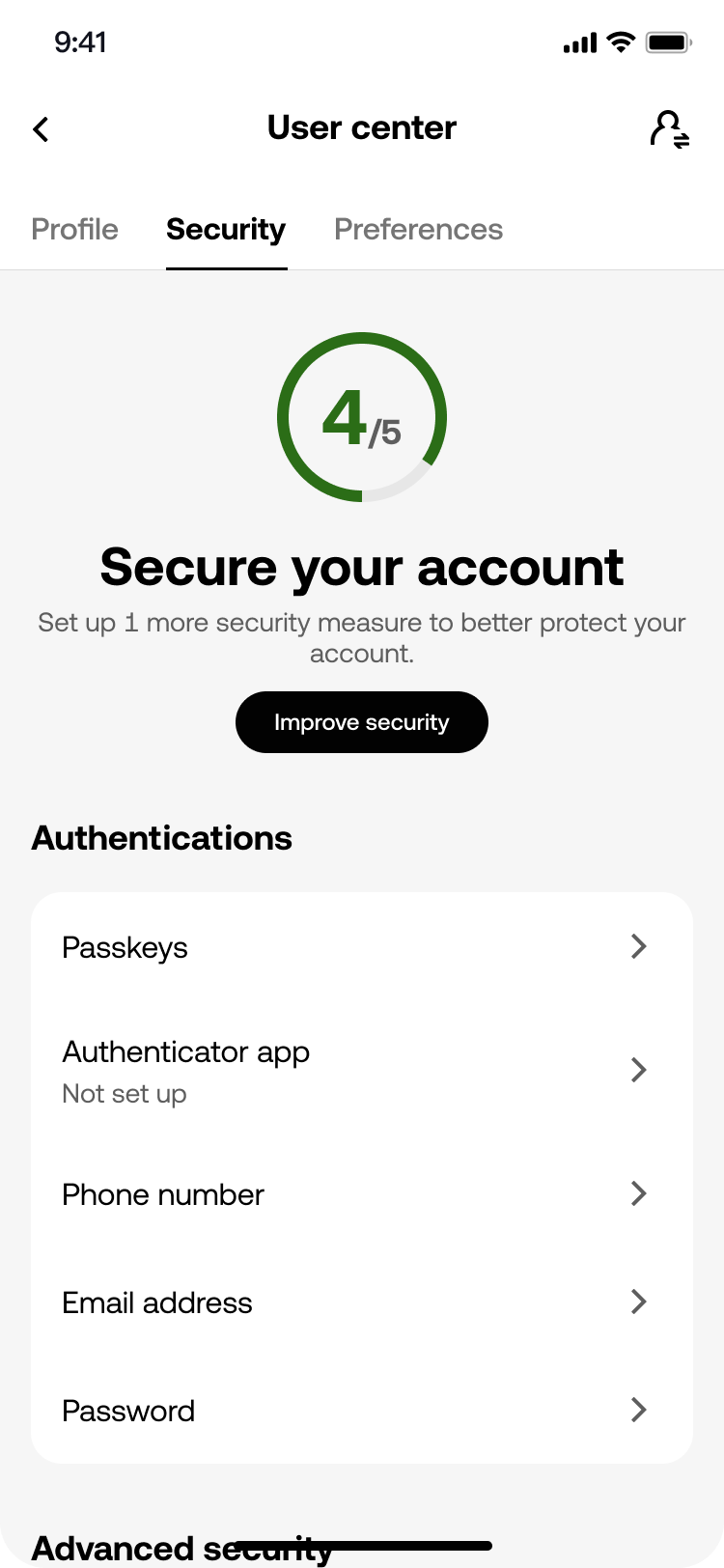
Task: Go back using the top-left arrow
Action: tap(41, 129)
